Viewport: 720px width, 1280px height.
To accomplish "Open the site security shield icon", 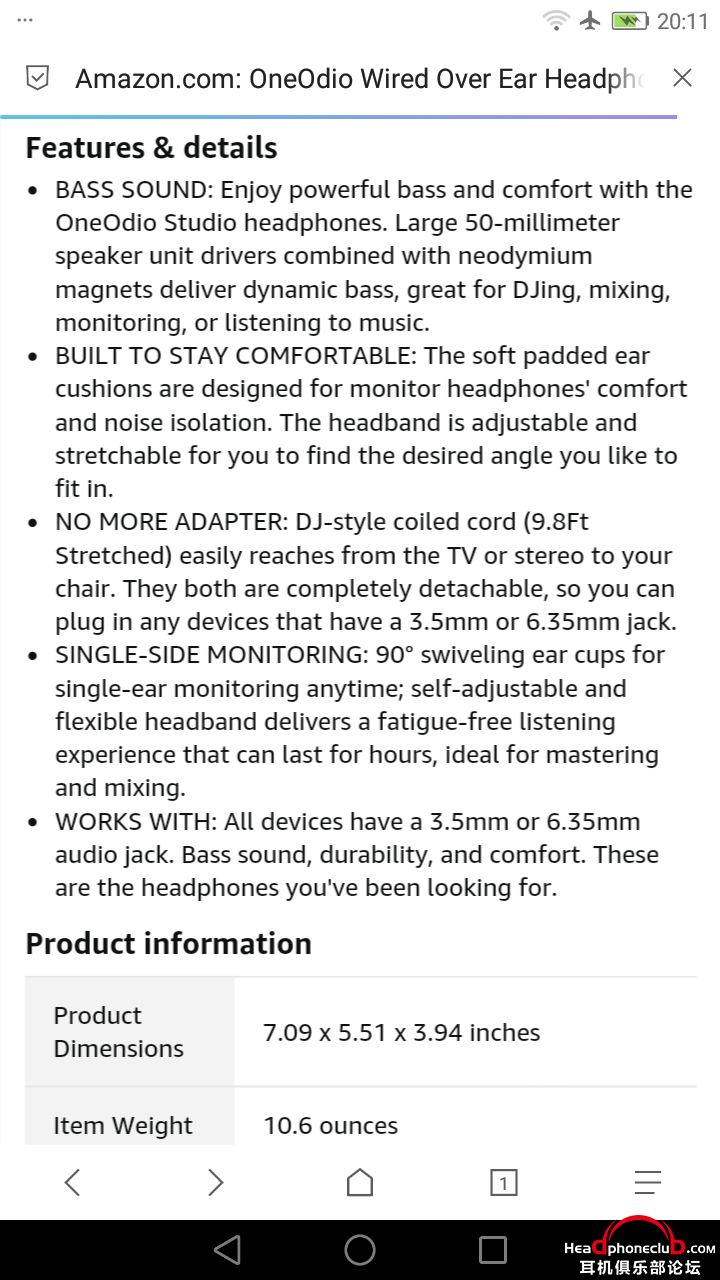I will 37,78.
